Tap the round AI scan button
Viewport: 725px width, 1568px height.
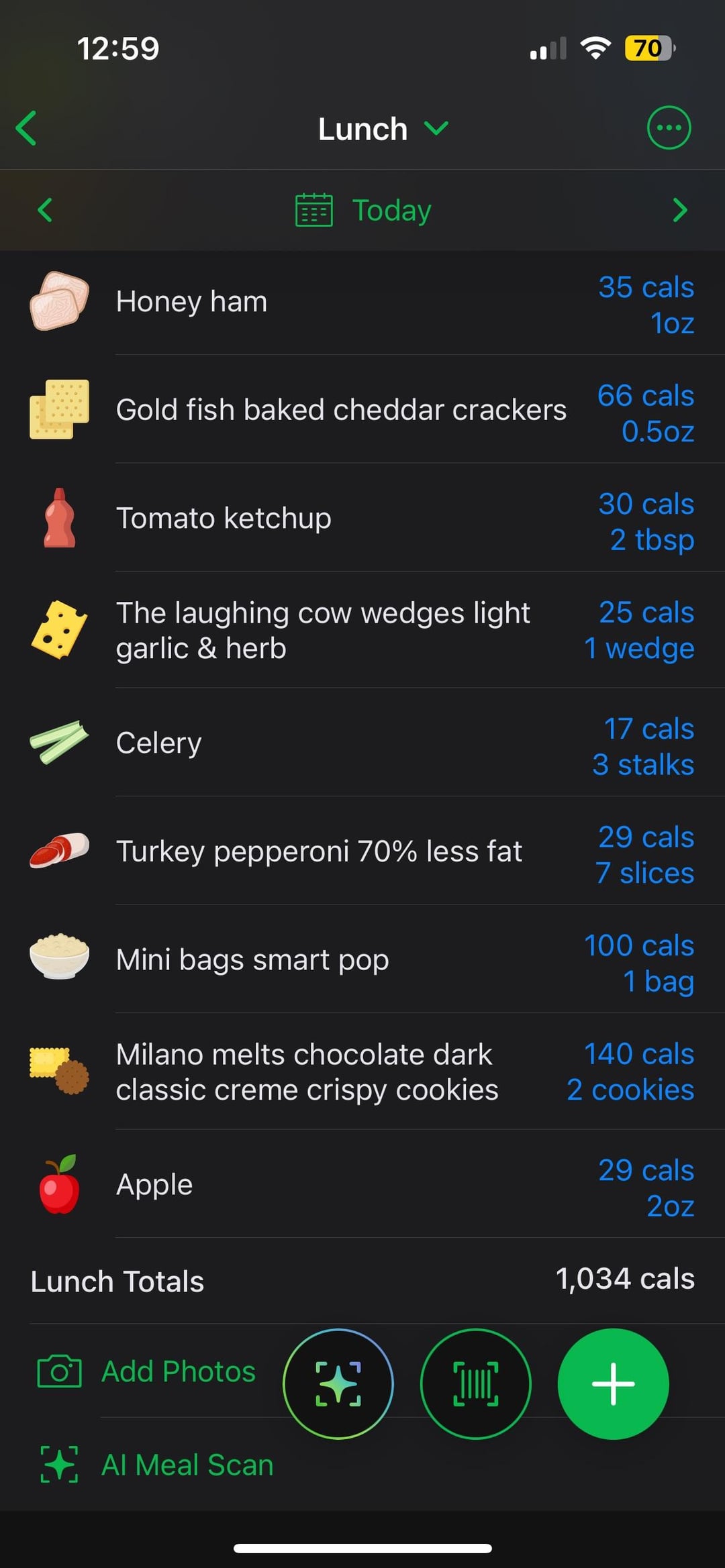coord(338,1383)
